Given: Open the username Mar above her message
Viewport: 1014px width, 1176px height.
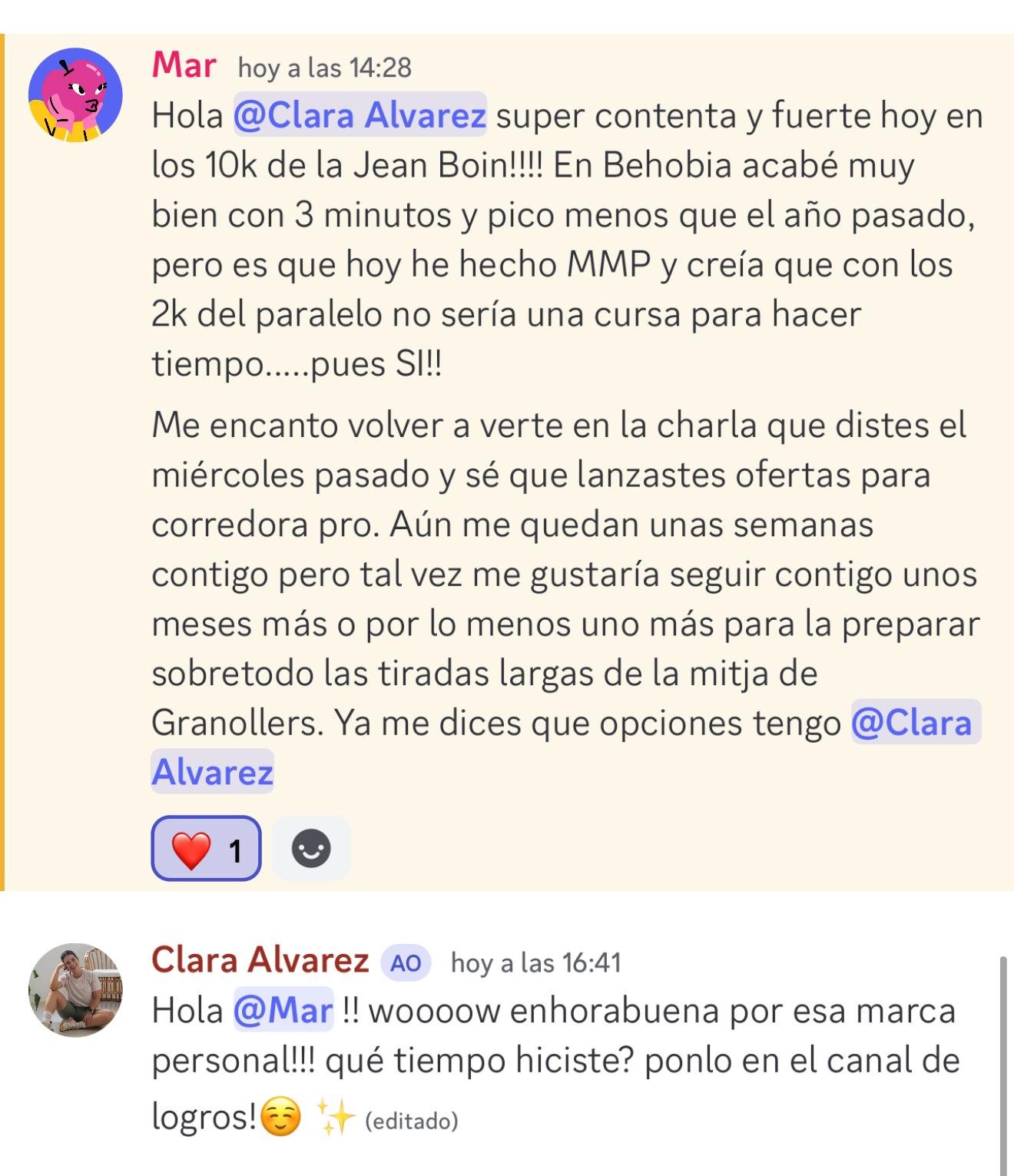Looking at the screenshot, I should [184, 65].
